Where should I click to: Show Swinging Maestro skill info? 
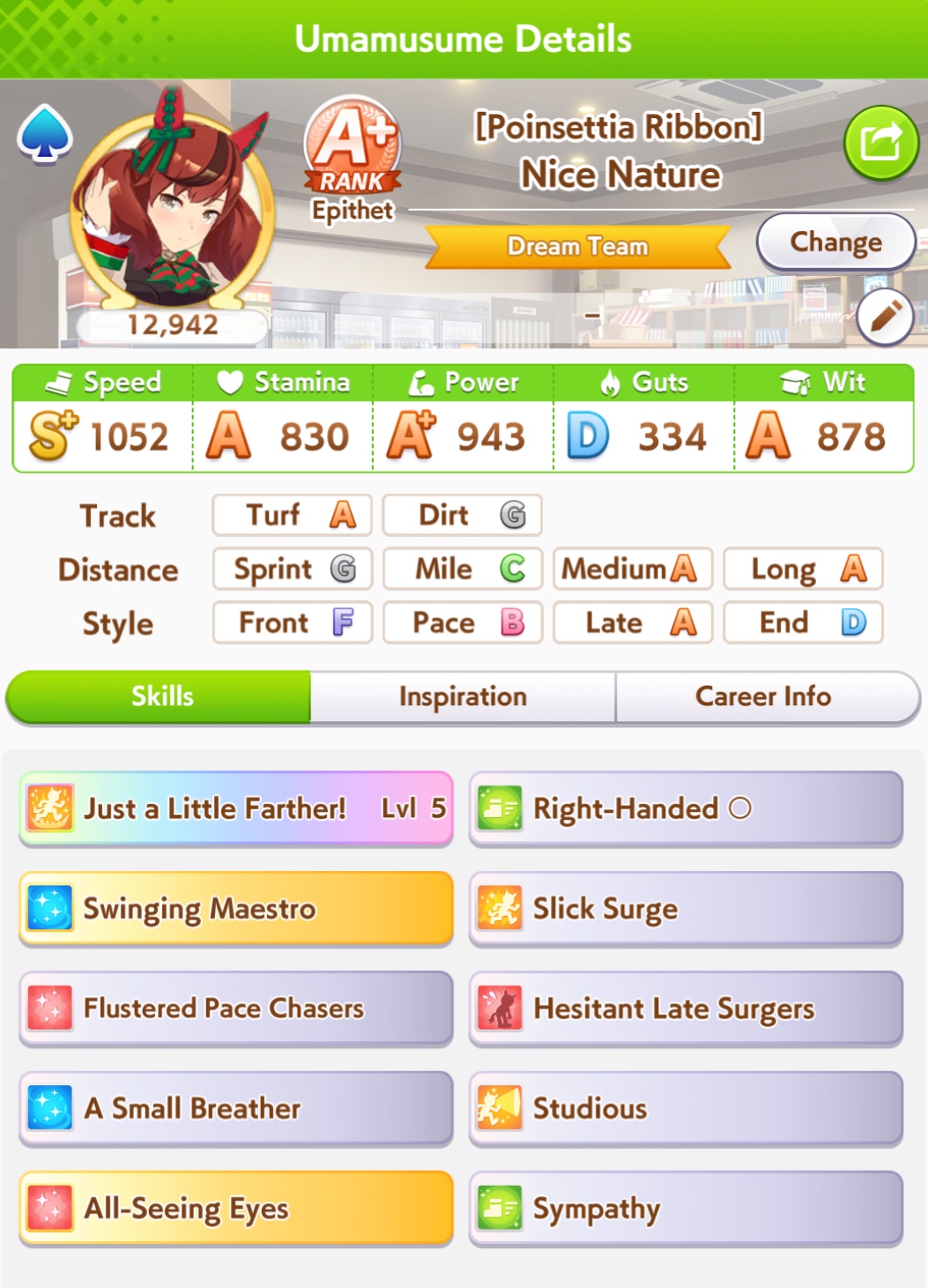pos(236,909)
